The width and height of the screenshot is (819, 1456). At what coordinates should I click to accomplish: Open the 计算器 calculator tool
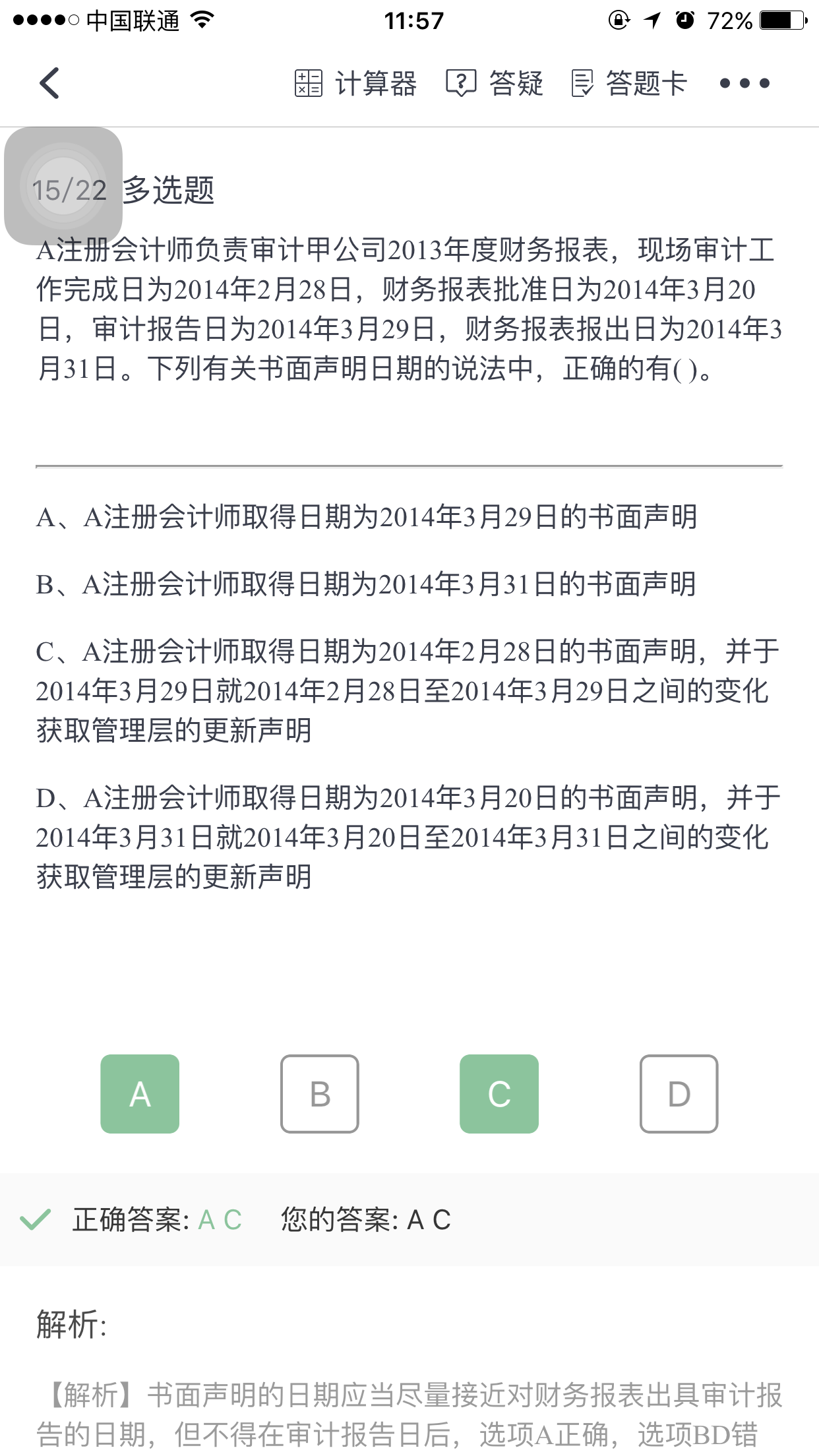pyautogui.click(x=355, y=84)
